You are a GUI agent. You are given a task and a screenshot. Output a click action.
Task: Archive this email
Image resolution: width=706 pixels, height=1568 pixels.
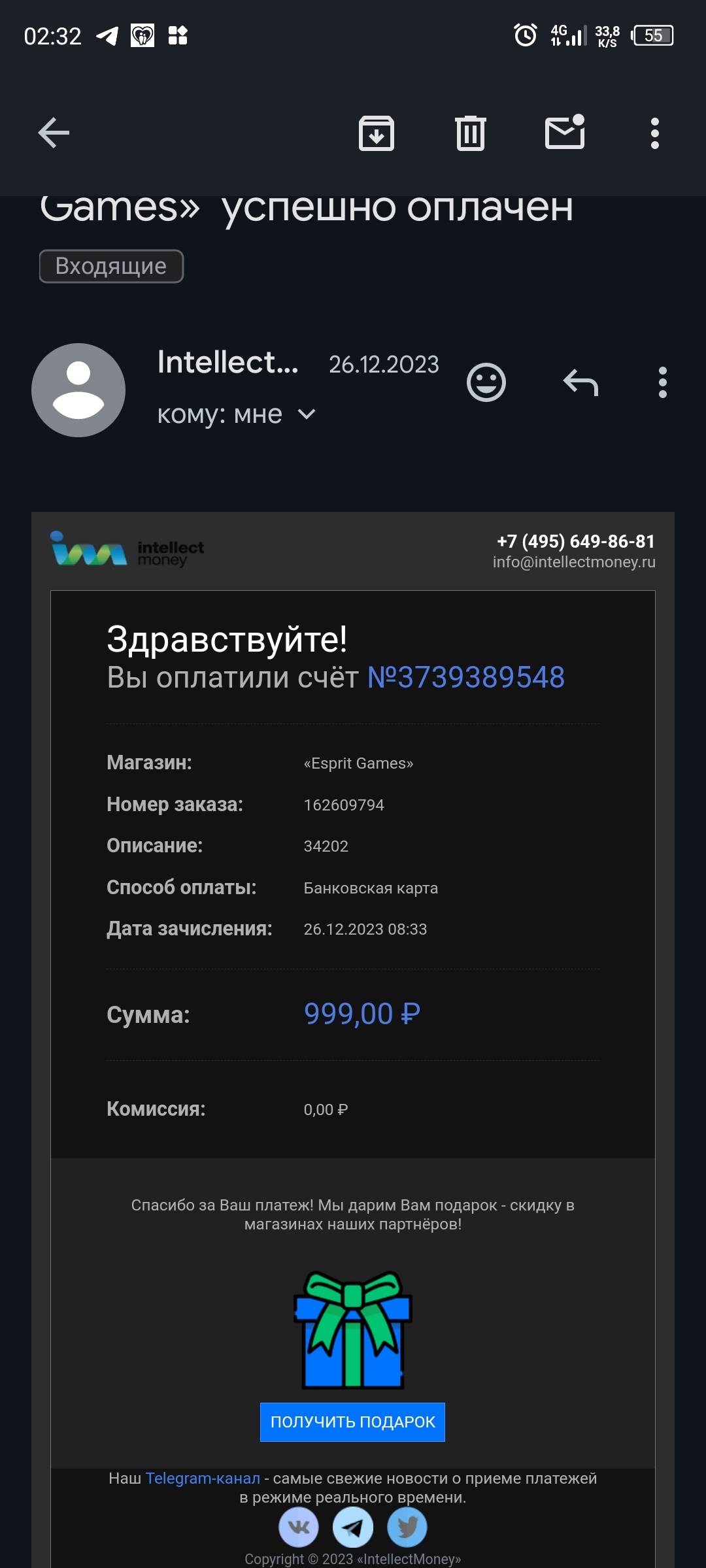click(x=377, y=133)
